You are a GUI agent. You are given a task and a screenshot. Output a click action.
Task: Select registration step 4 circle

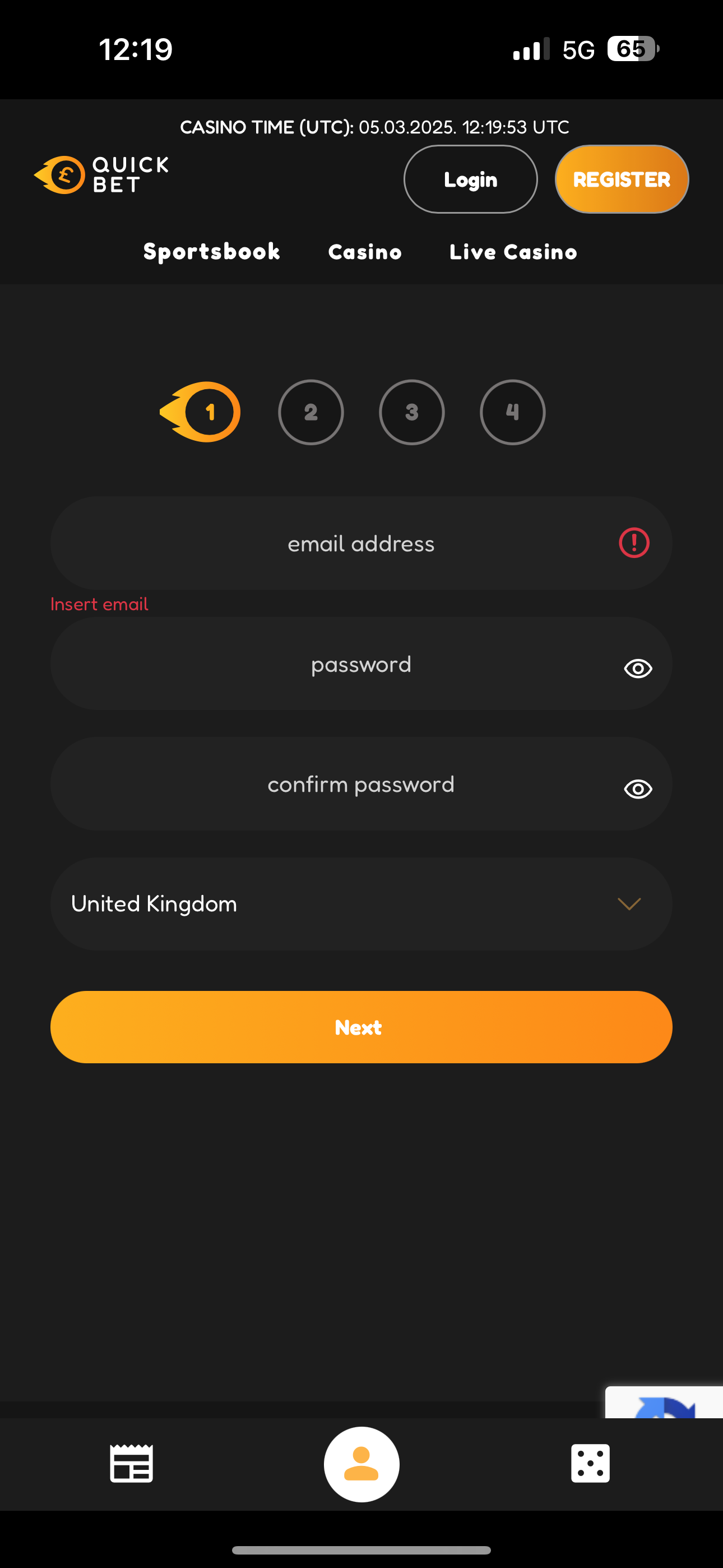coord(512,412)
